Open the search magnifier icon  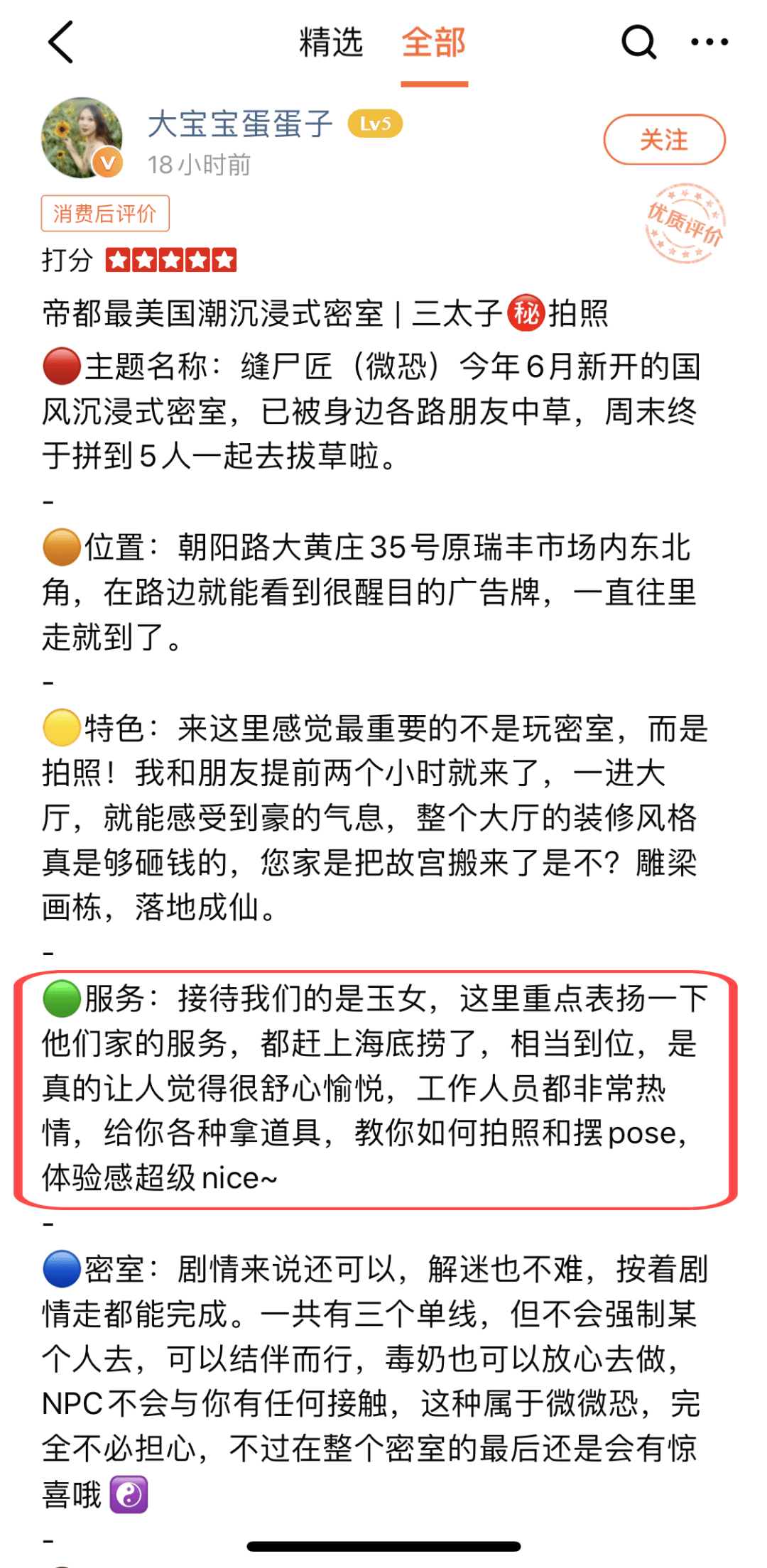tap(640, 43)
